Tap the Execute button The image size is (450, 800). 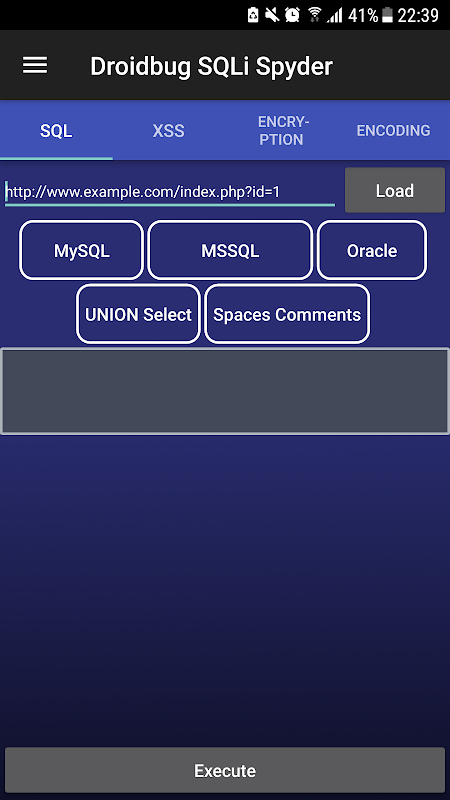click(225, 770)
